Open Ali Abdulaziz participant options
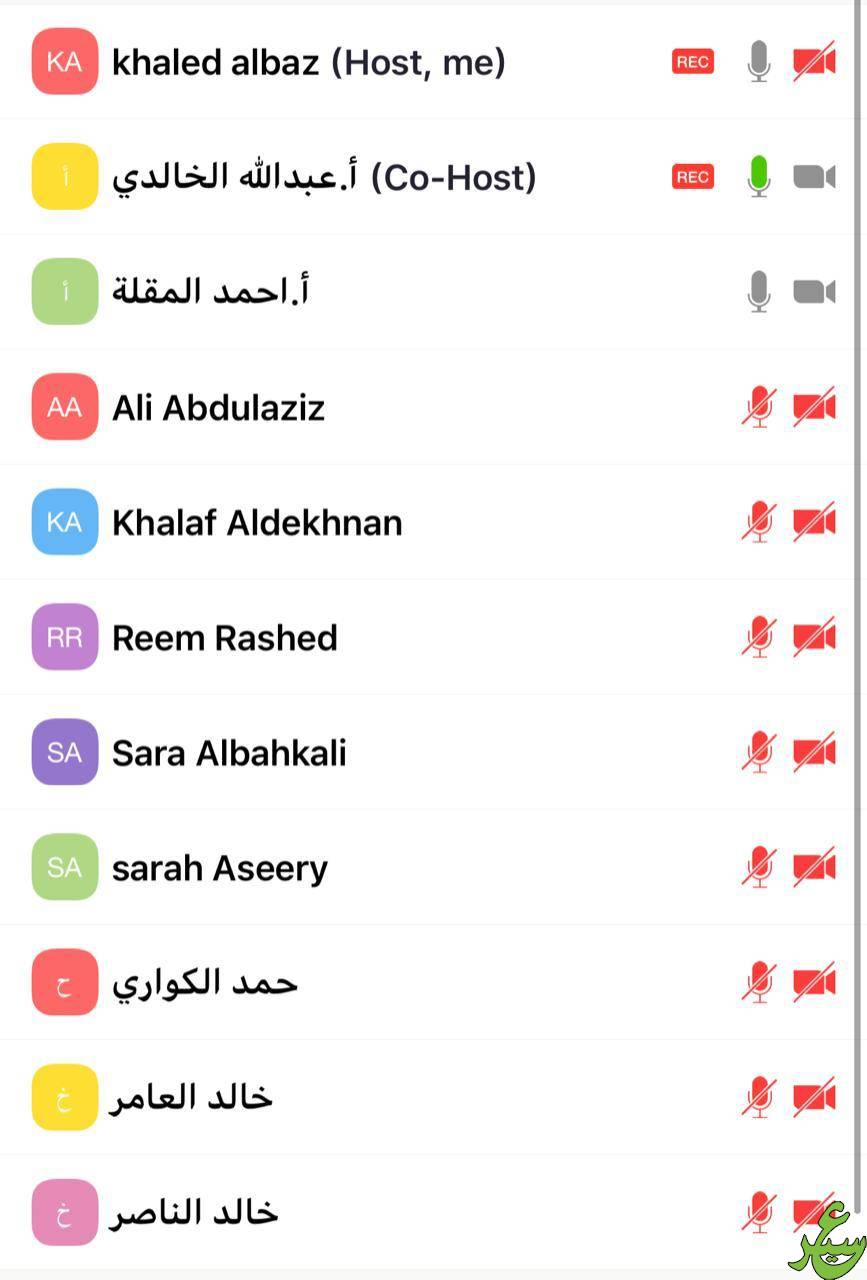The height and width of the screenshot is (1280, 867). 218,408
